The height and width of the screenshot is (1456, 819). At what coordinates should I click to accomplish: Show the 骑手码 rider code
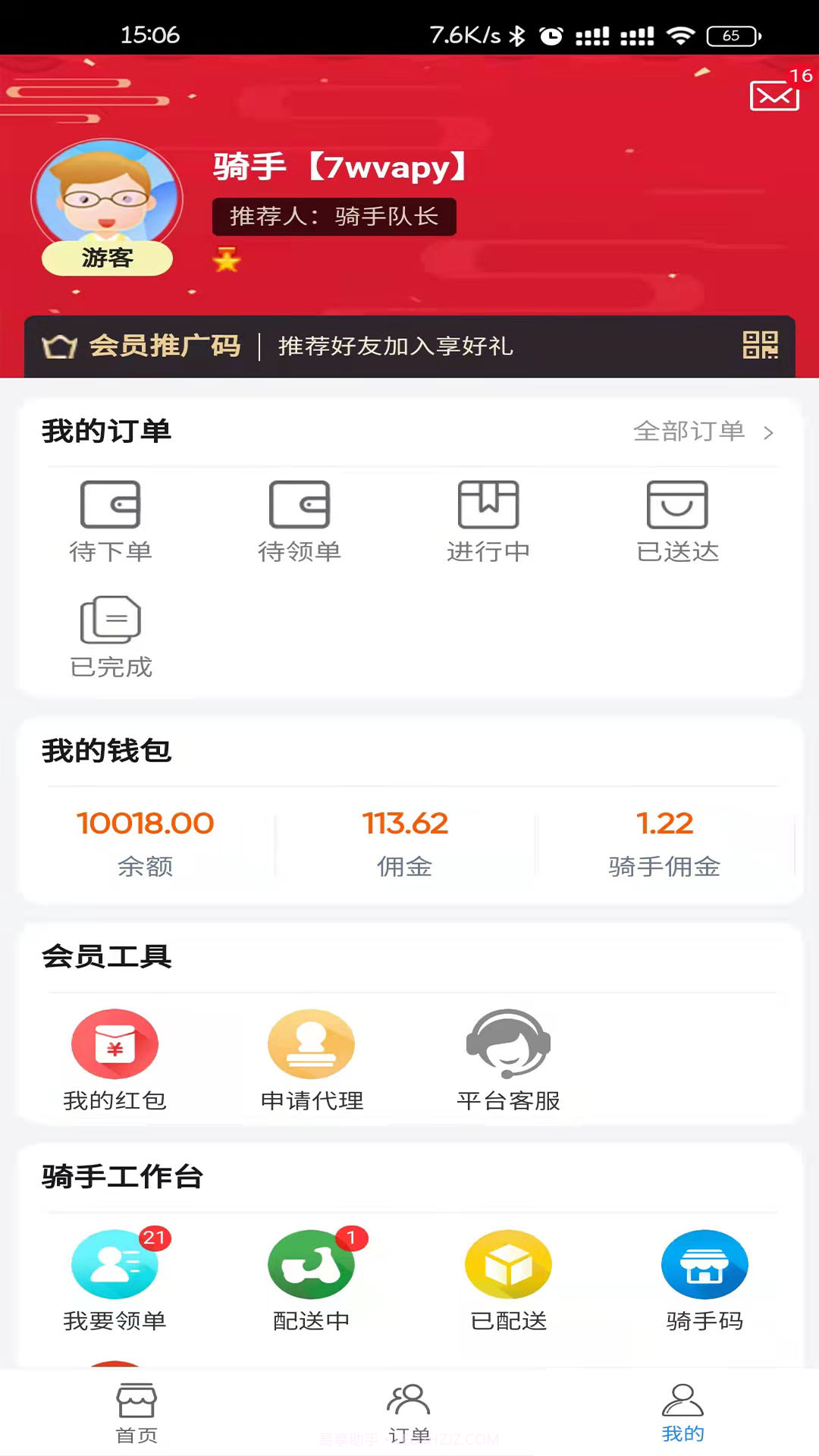point(704,1279)
